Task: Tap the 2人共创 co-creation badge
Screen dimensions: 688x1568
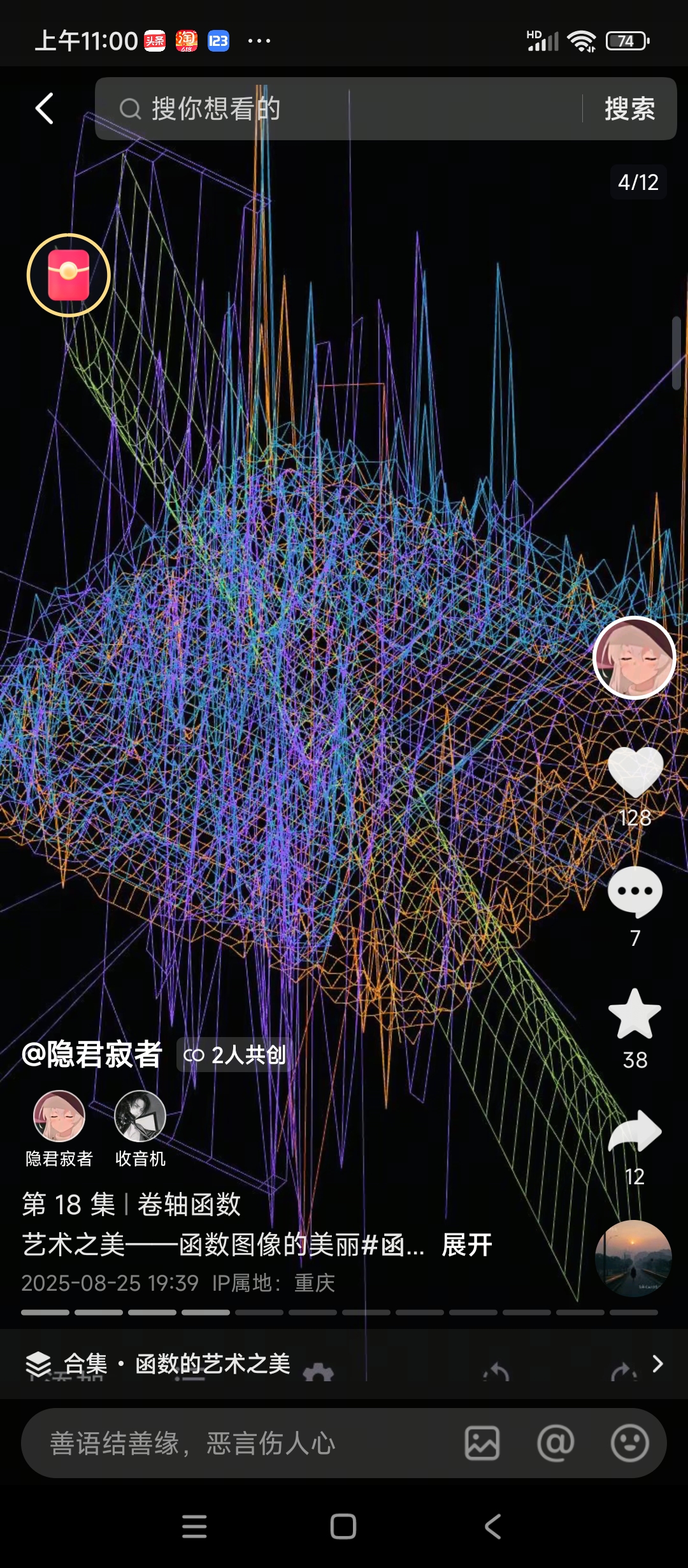Action: point(234,1055)
